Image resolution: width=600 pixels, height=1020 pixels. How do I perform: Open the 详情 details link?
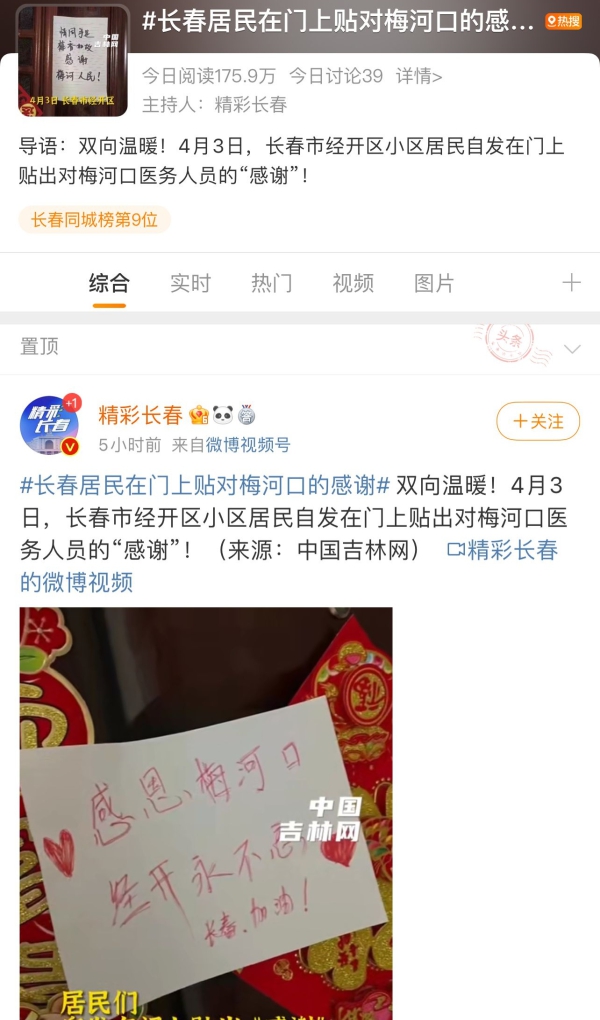tap(418, 76)
